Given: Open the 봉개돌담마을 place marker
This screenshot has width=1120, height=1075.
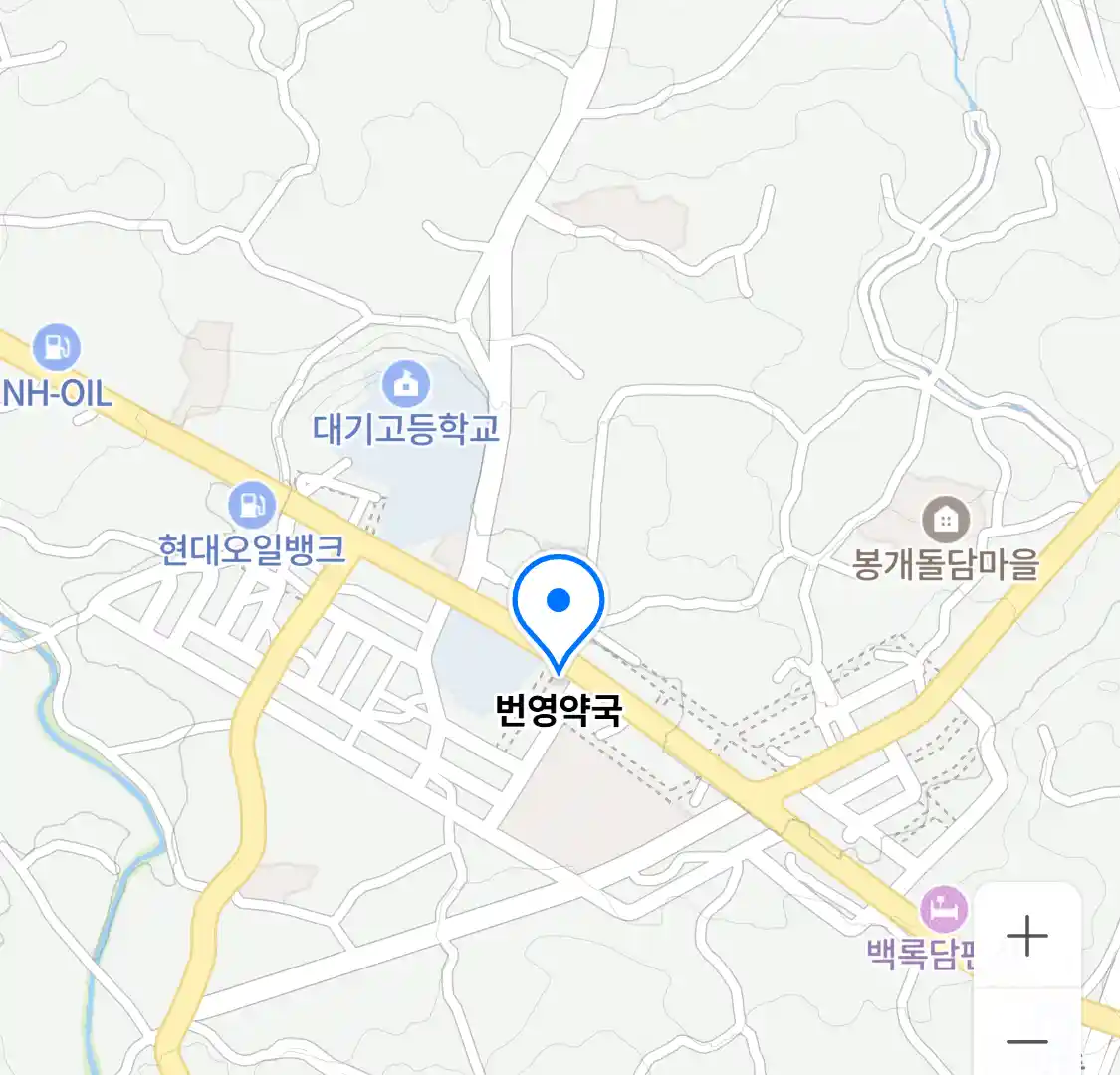Looking at the screenshot, I should [945, 519].
